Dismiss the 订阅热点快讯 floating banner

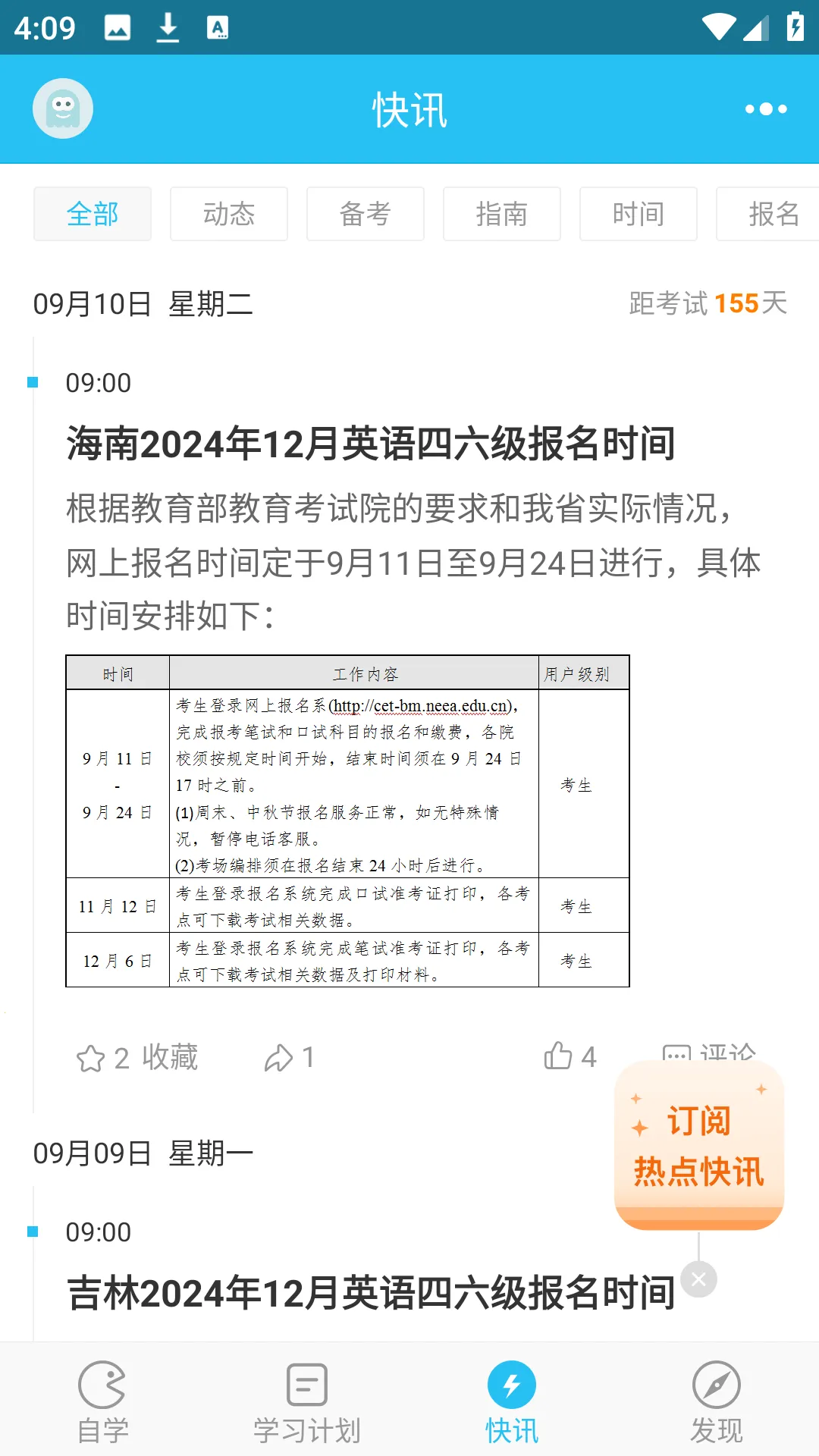tap(698, 1279)
